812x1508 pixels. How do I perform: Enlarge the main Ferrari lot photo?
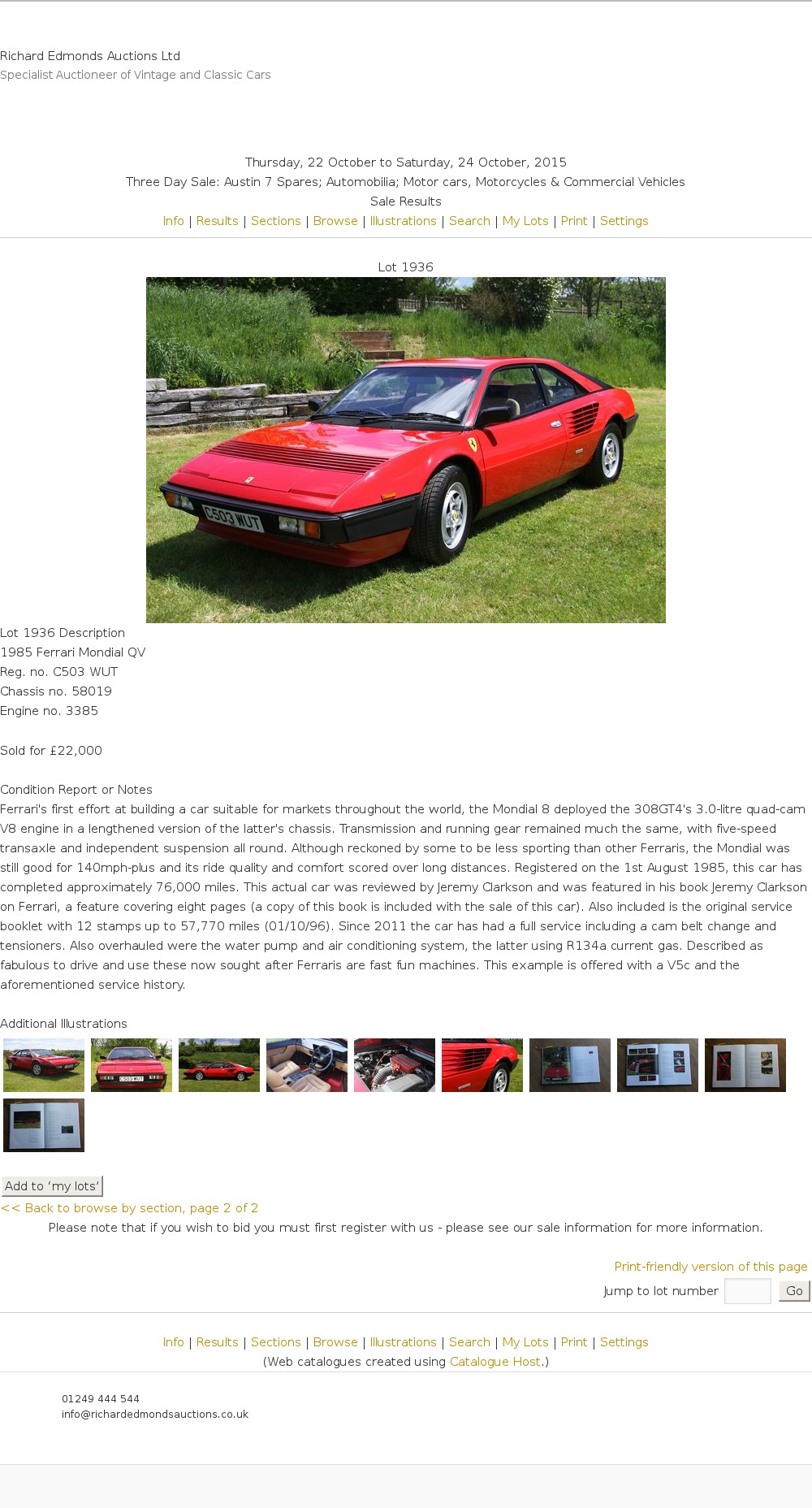point(405,449)
